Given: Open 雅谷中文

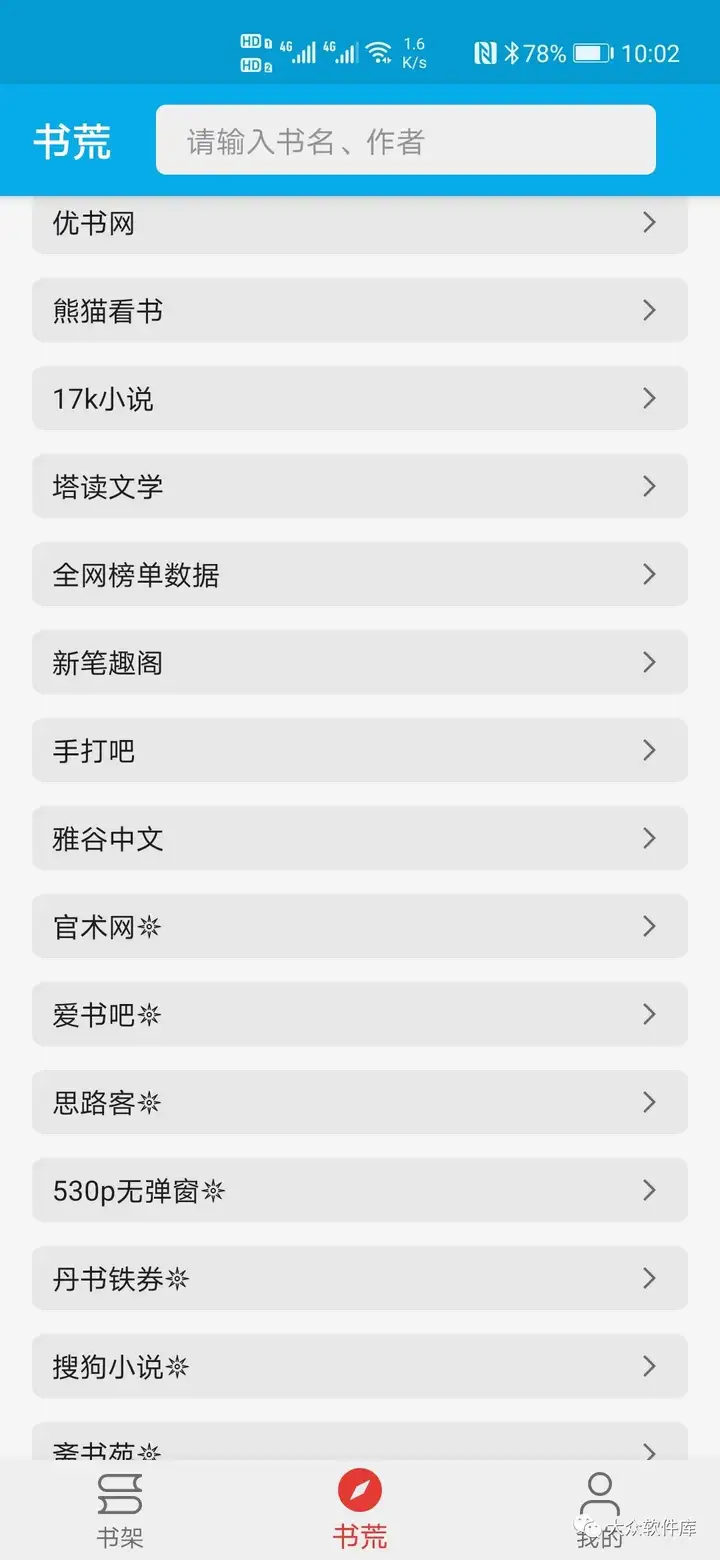Looking at the screenshot, I should tap(360, 838).
